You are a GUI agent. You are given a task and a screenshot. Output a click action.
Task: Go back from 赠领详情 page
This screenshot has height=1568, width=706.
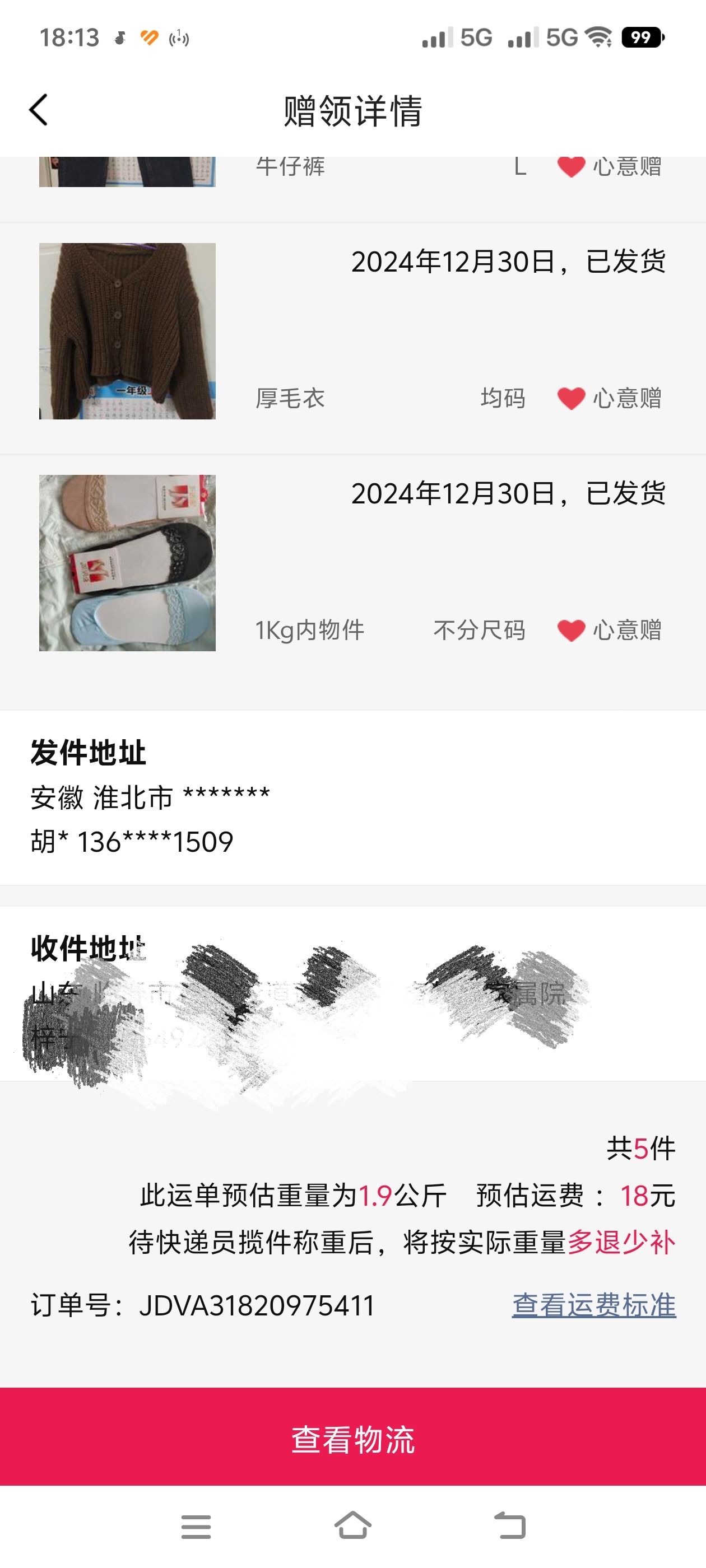coord(38,110)
